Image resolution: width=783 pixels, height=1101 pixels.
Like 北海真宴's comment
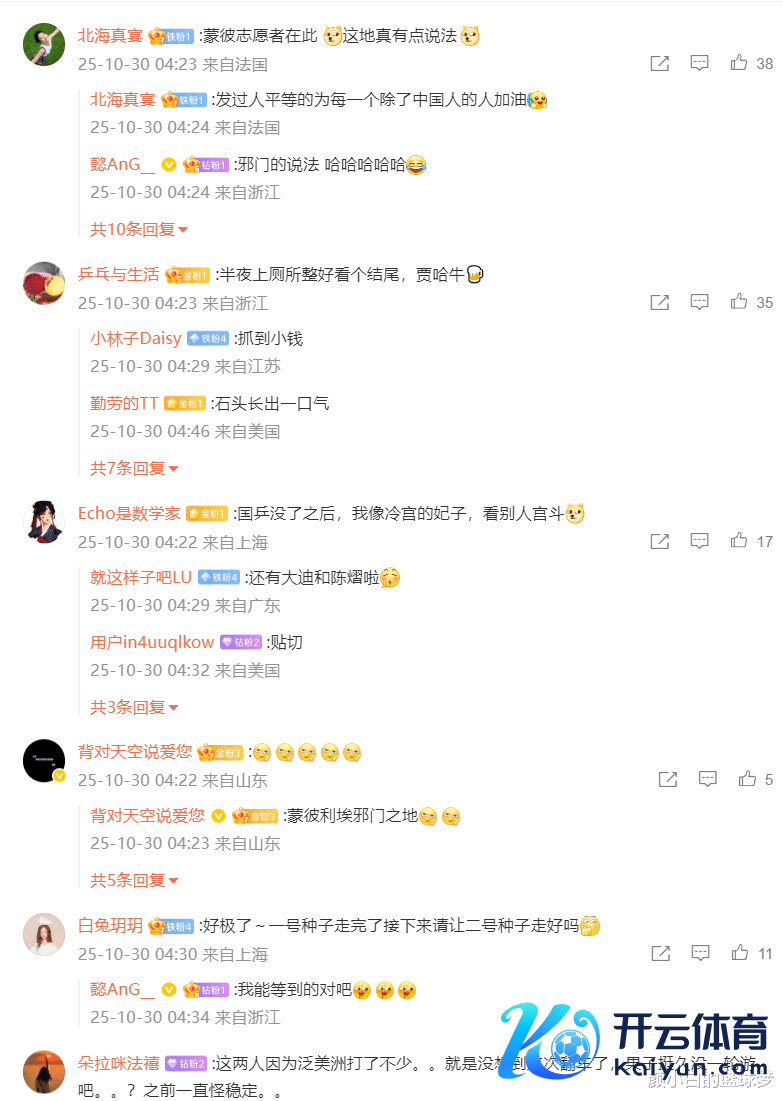coord(739,63)
